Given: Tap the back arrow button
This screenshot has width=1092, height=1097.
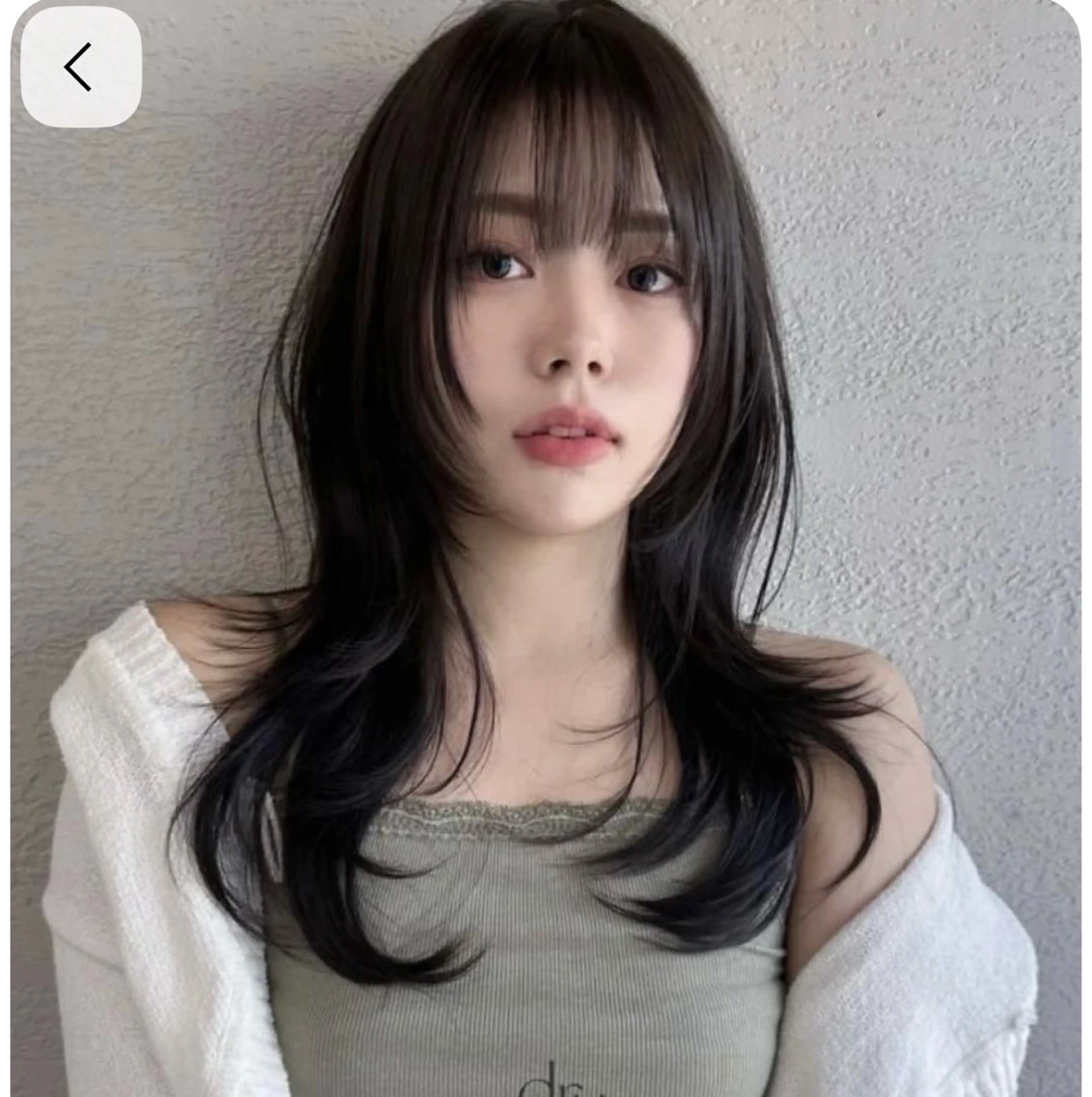Looking at the screenshot, I should tap(80, 67).
